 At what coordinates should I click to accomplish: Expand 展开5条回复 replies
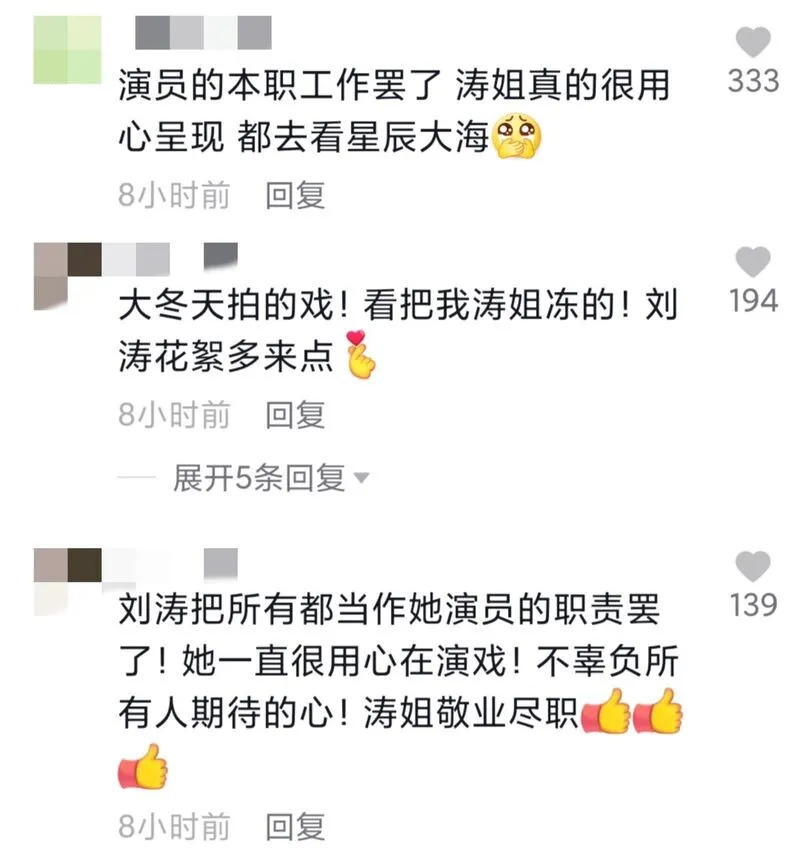pyautogui.click(x=270, y=479)
